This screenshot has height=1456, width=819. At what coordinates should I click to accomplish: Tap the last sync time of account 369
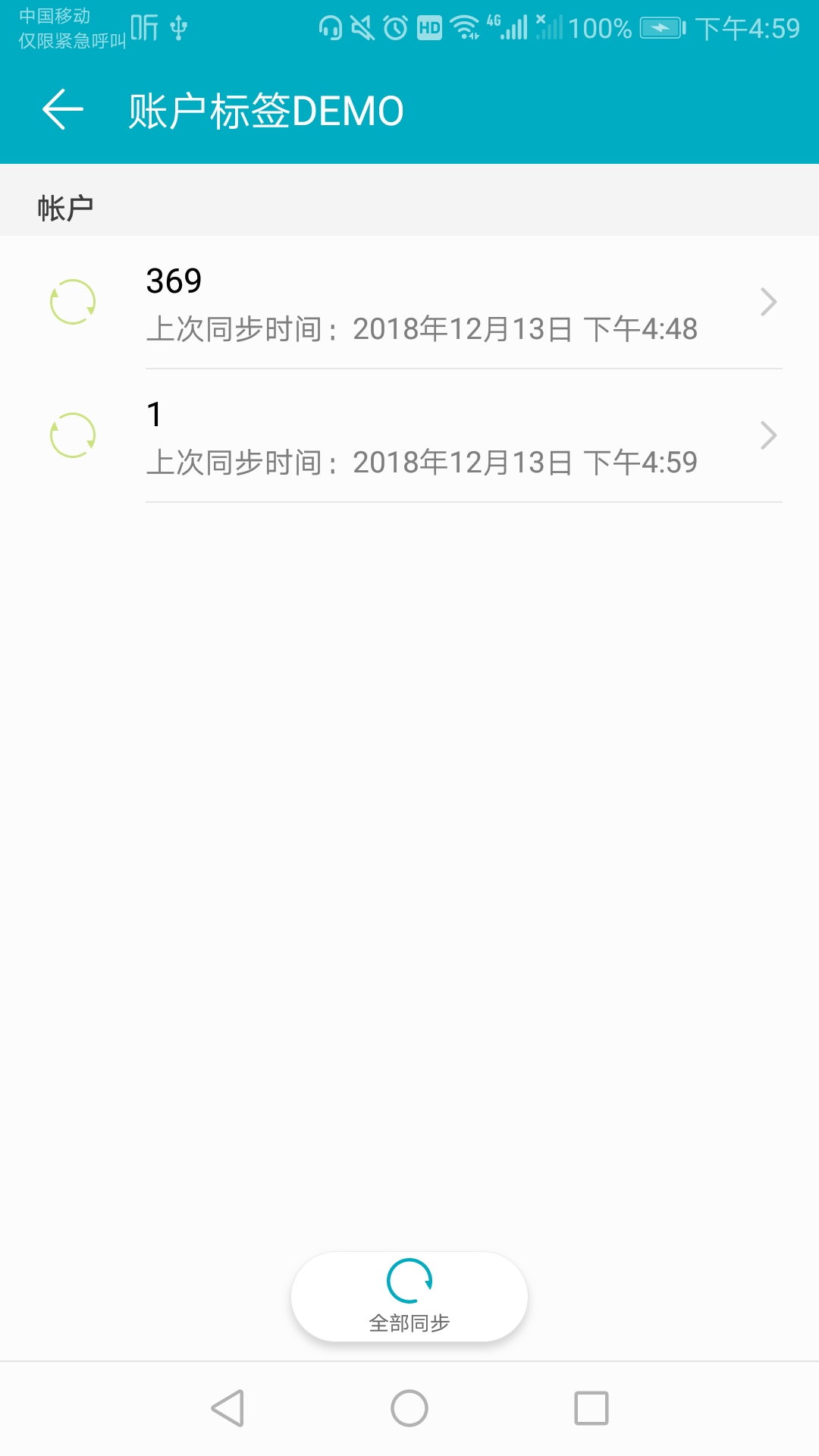[423, 329]
